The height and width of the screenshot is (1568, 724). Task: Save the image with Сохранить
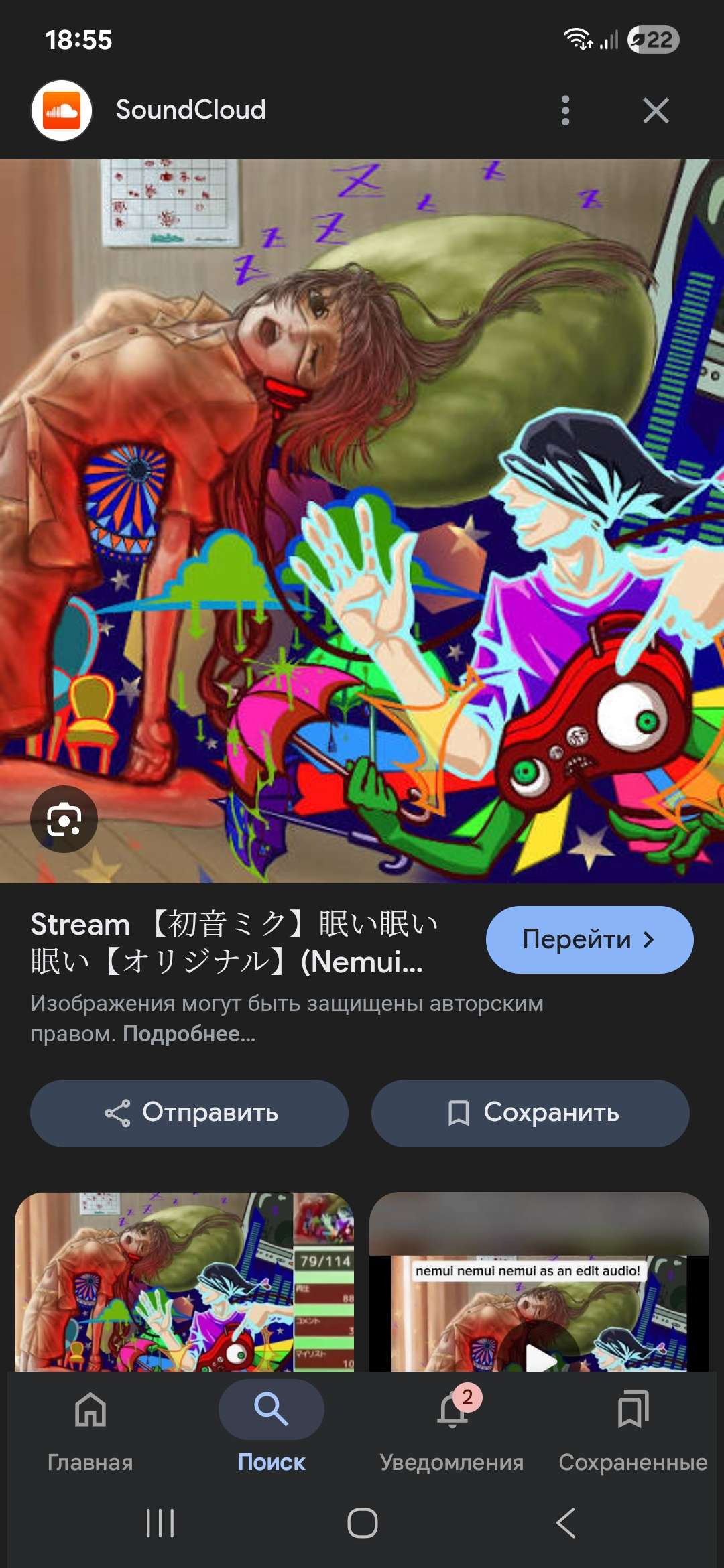(530, 1113)
